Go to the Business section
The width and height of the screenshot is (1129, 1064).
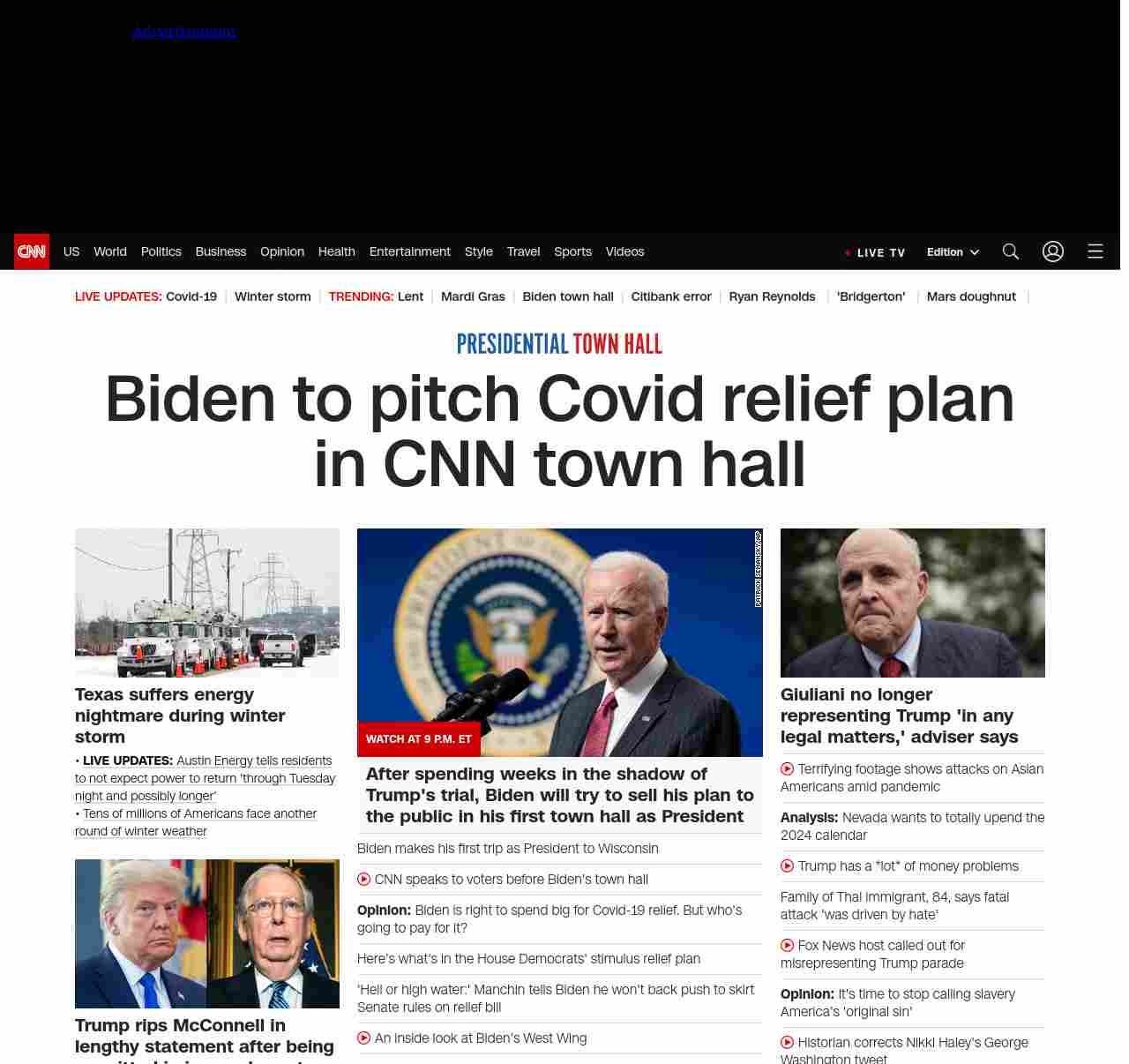coord(221,251)
